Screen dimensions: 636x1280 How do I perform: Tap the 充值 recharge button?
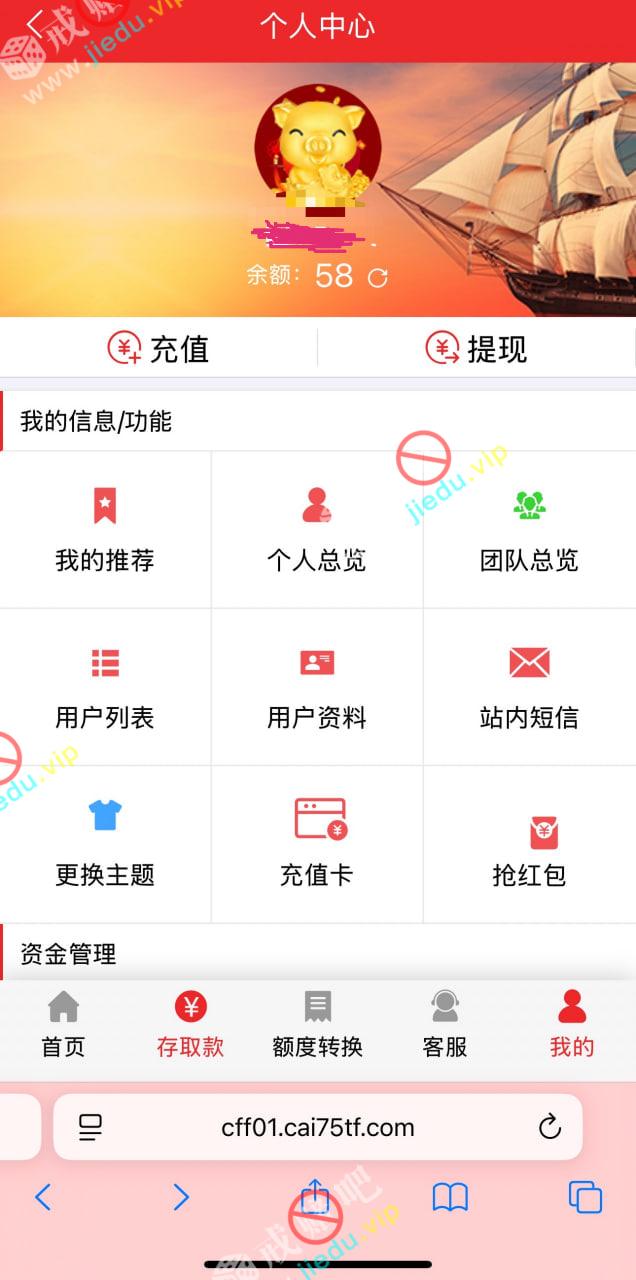click(x=159, y=348)
